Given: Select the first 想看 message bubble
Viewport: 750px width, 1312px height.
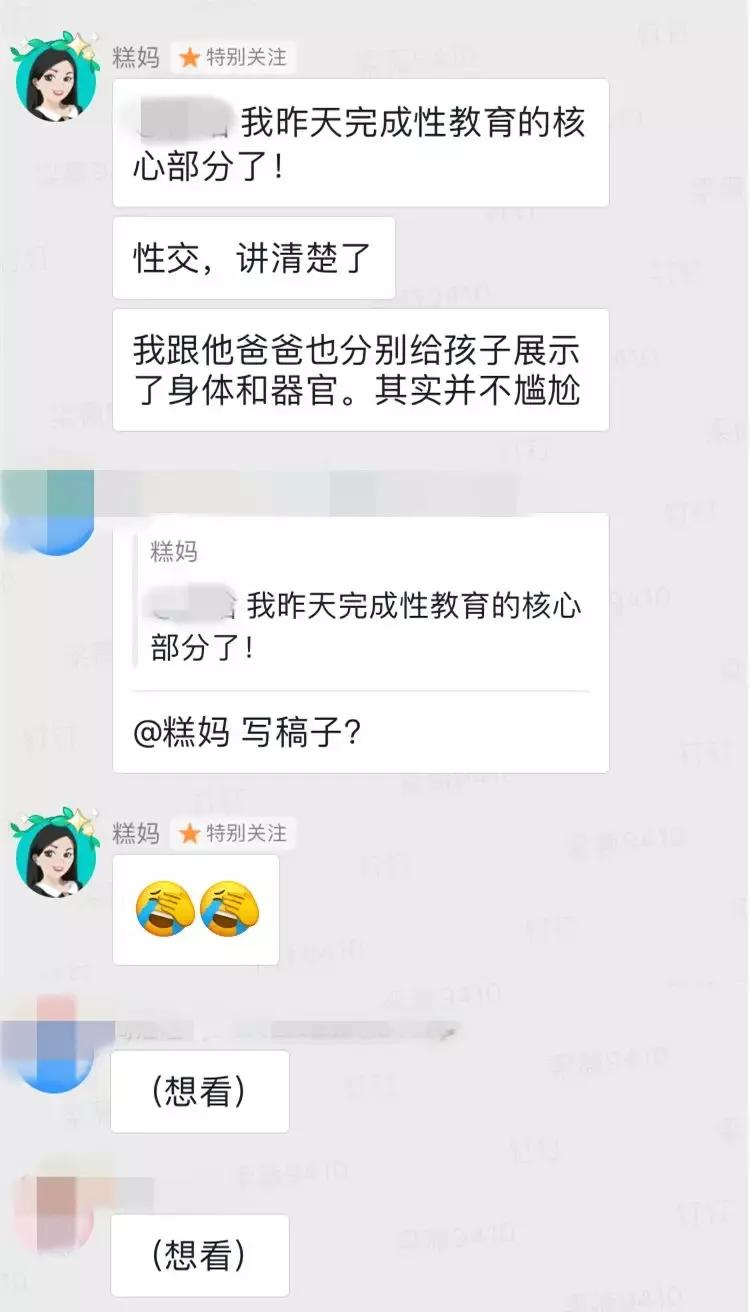Looking at the screenshot, I should 199,1092.
